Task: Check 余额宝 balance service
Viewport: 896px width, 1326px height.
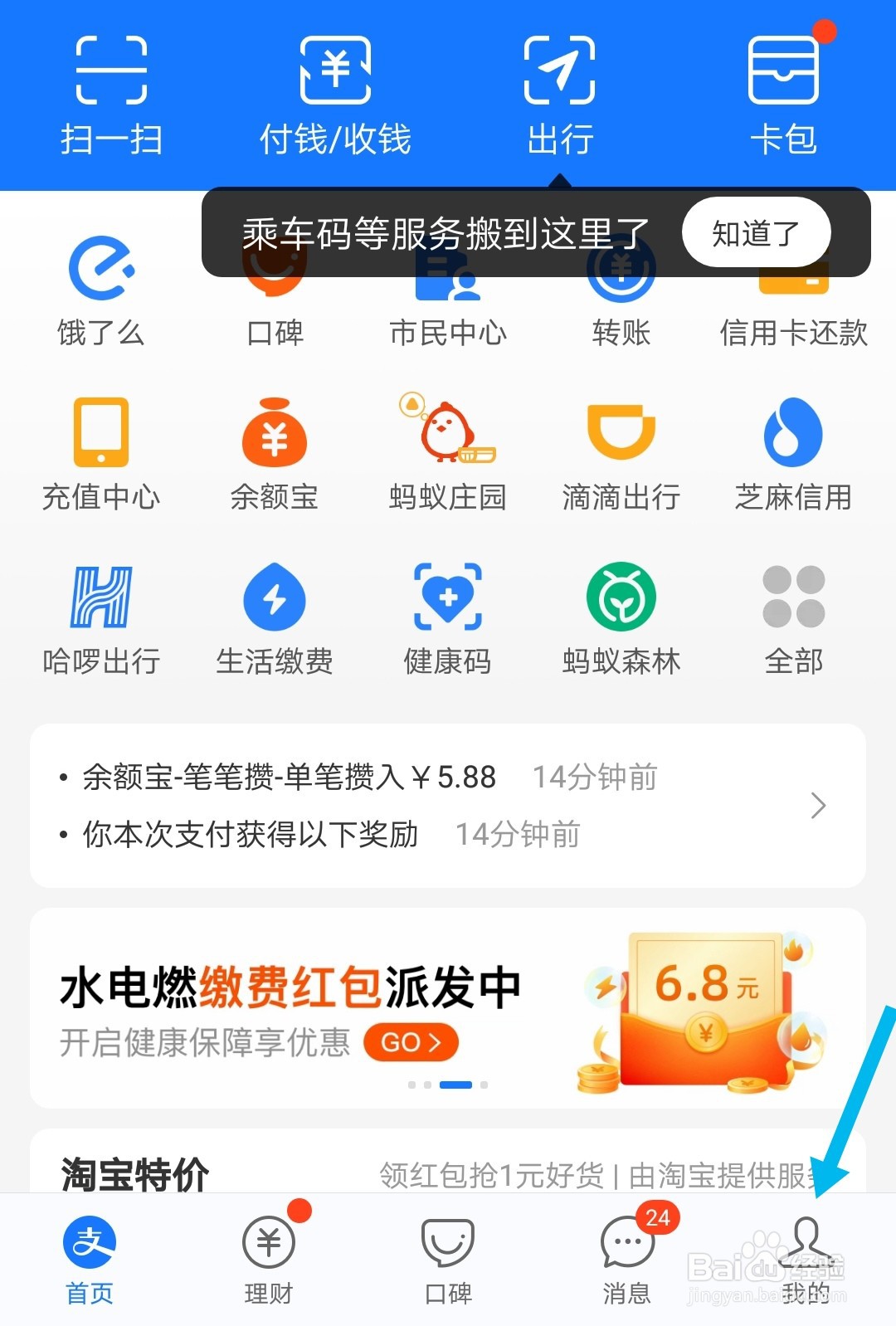Action: tap(274, 452)
